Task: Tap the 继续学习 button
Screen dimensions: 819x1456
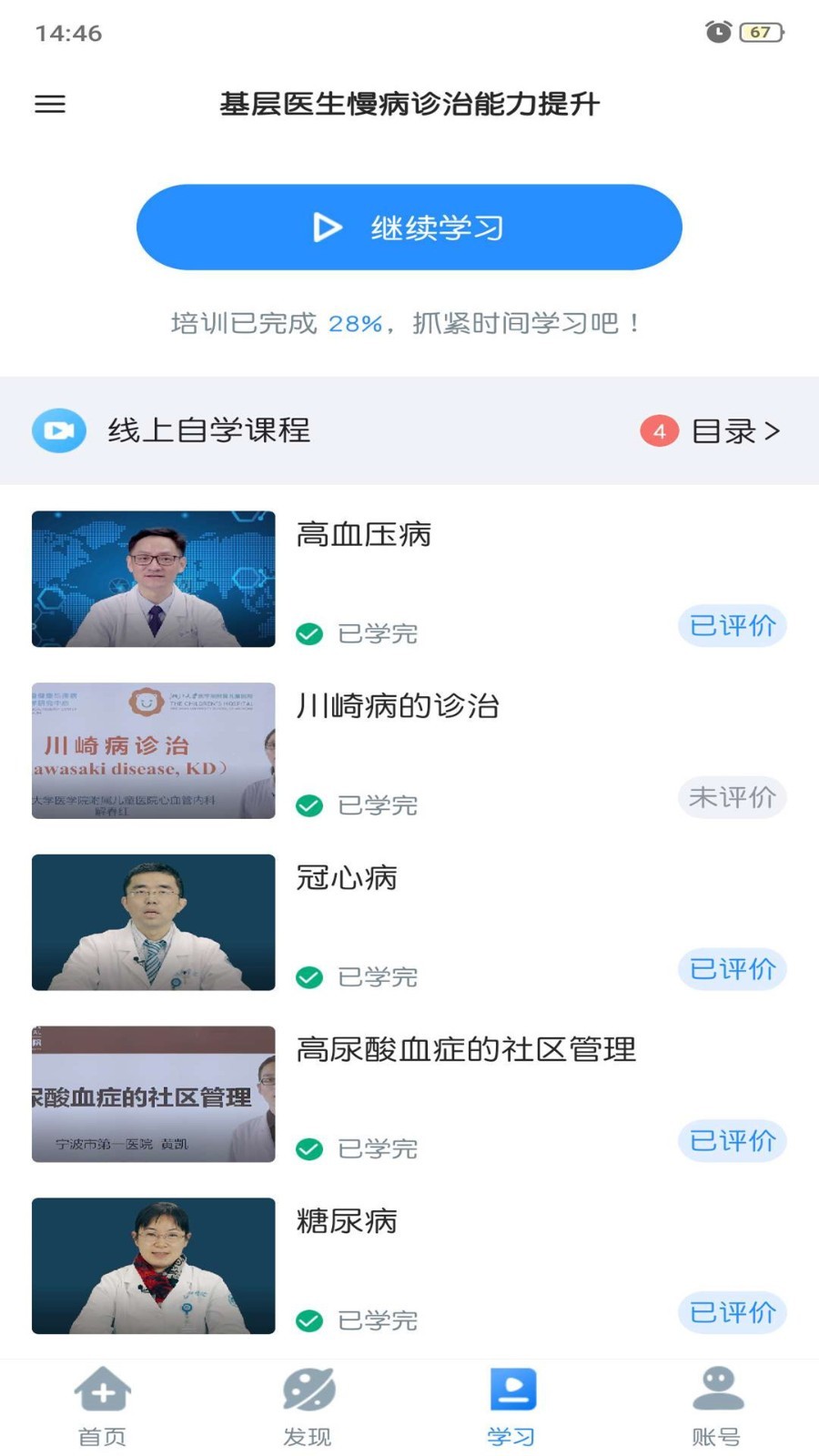Action: (x=409, y=227)
